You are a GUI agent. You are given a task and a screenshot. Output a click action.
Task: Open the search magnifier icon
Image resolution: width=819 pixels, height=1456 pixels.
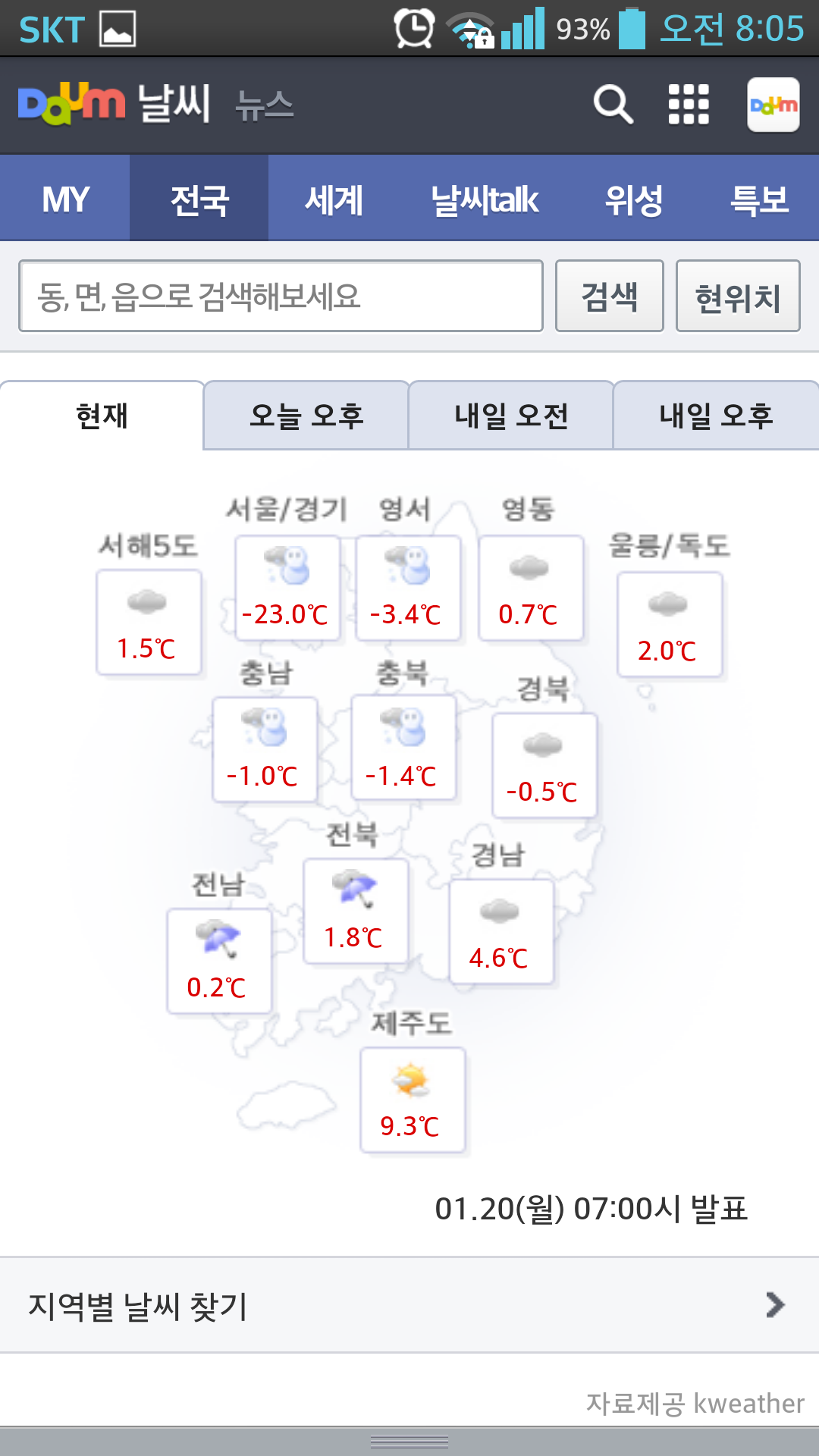pos(613,105)
